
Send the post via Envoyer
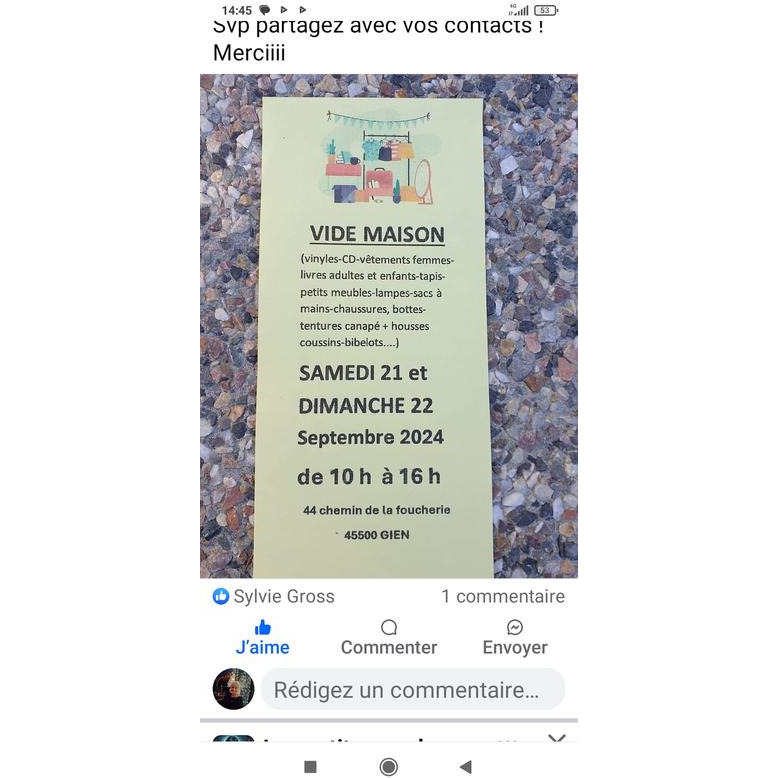click(514, 637)
